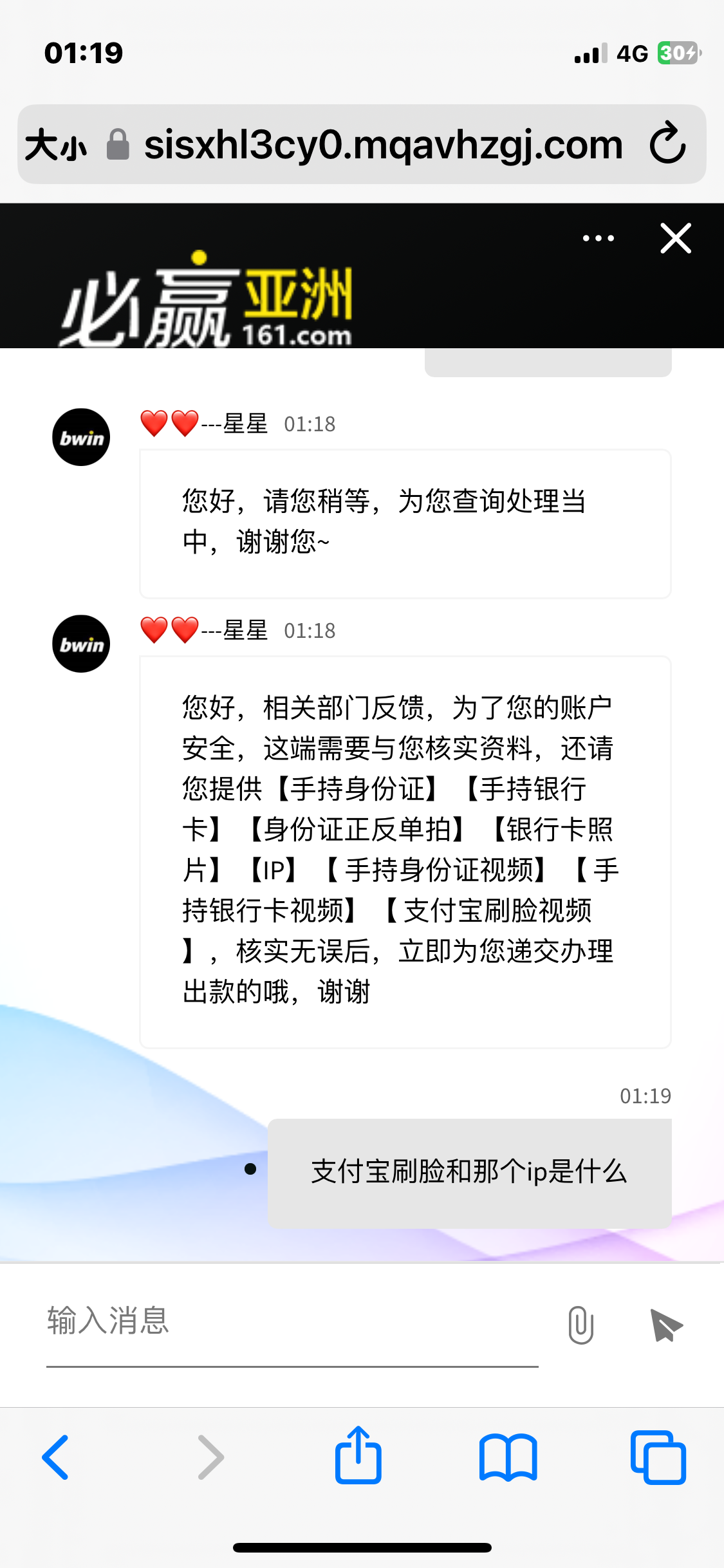Close the customer service chat window
724x1568 pixels.
pos(676,238)
